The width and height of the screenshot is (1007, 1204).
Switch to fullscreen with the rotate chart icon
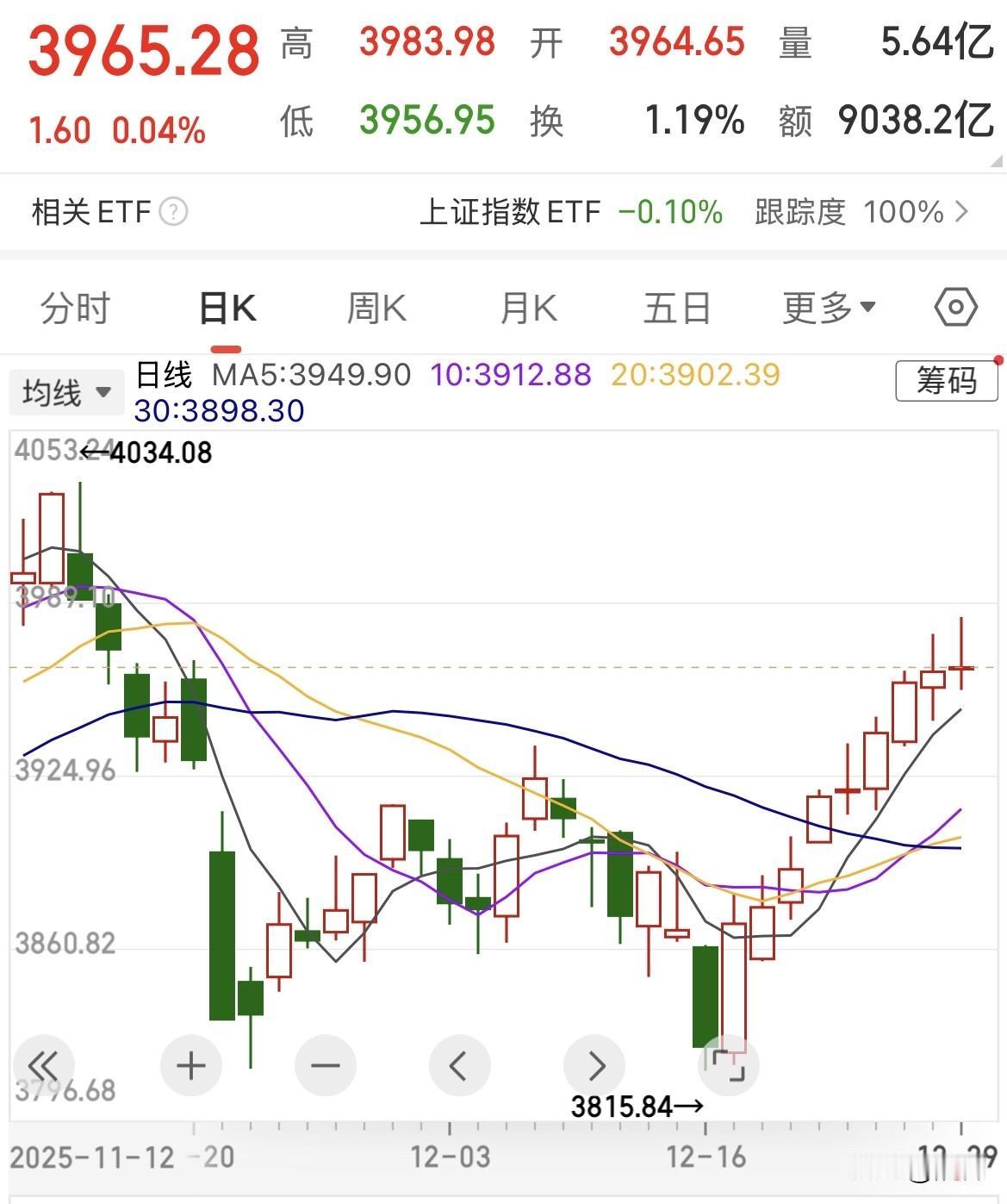coord(729,1065)
